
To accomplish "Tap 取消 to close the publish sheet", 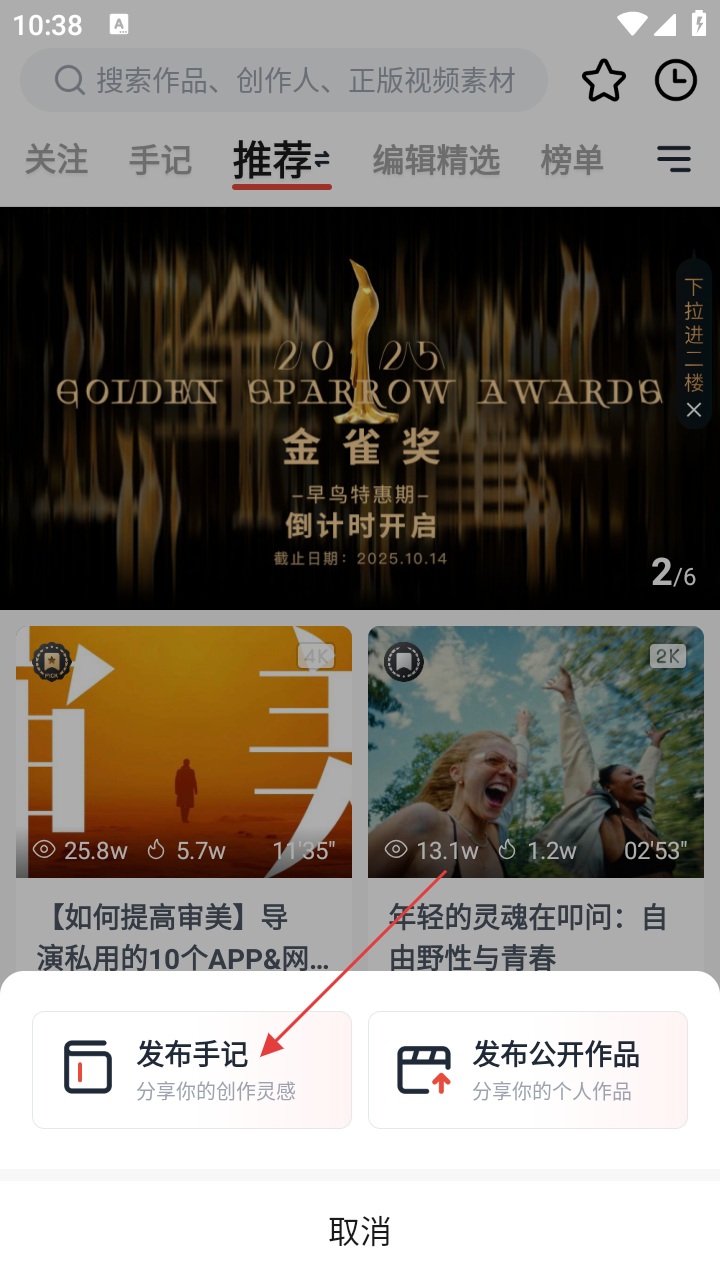I will pyautogui.click(x=360, y=1231).
